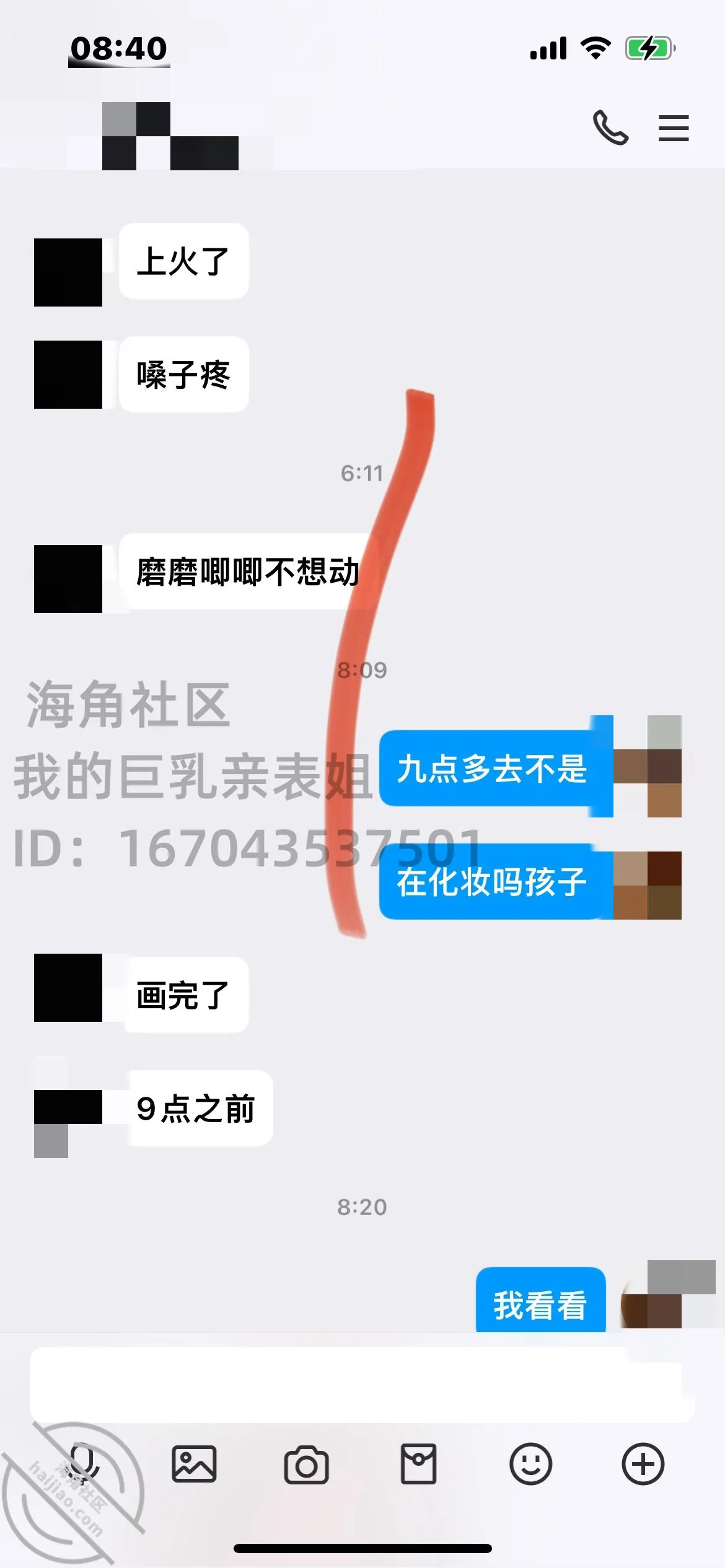This screenshot has height=1568, width=725.
Task: Open the photo gallery picker
Action: (194, 1464)
